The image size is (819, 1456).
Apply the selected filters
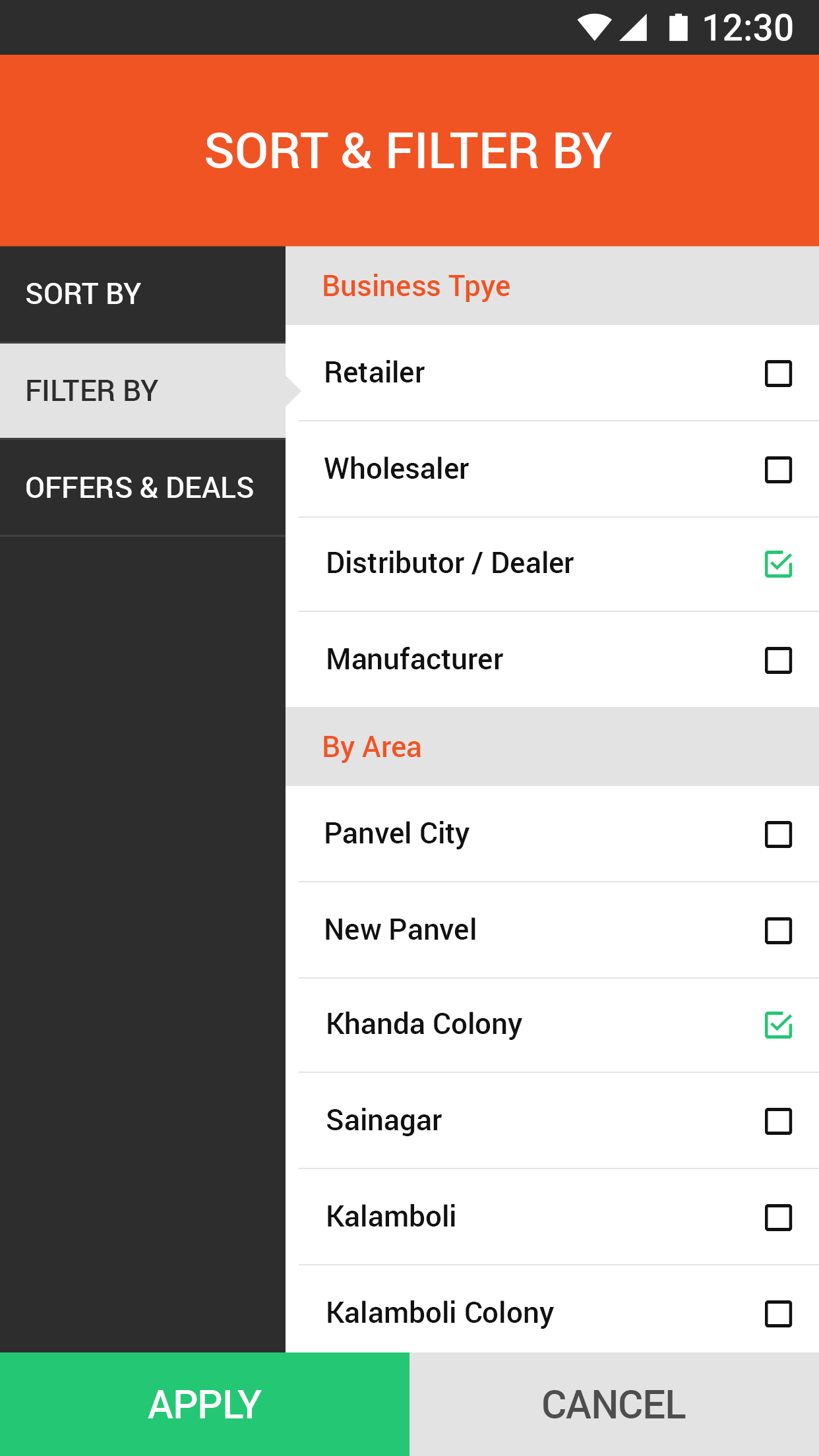click(204, 1405)
